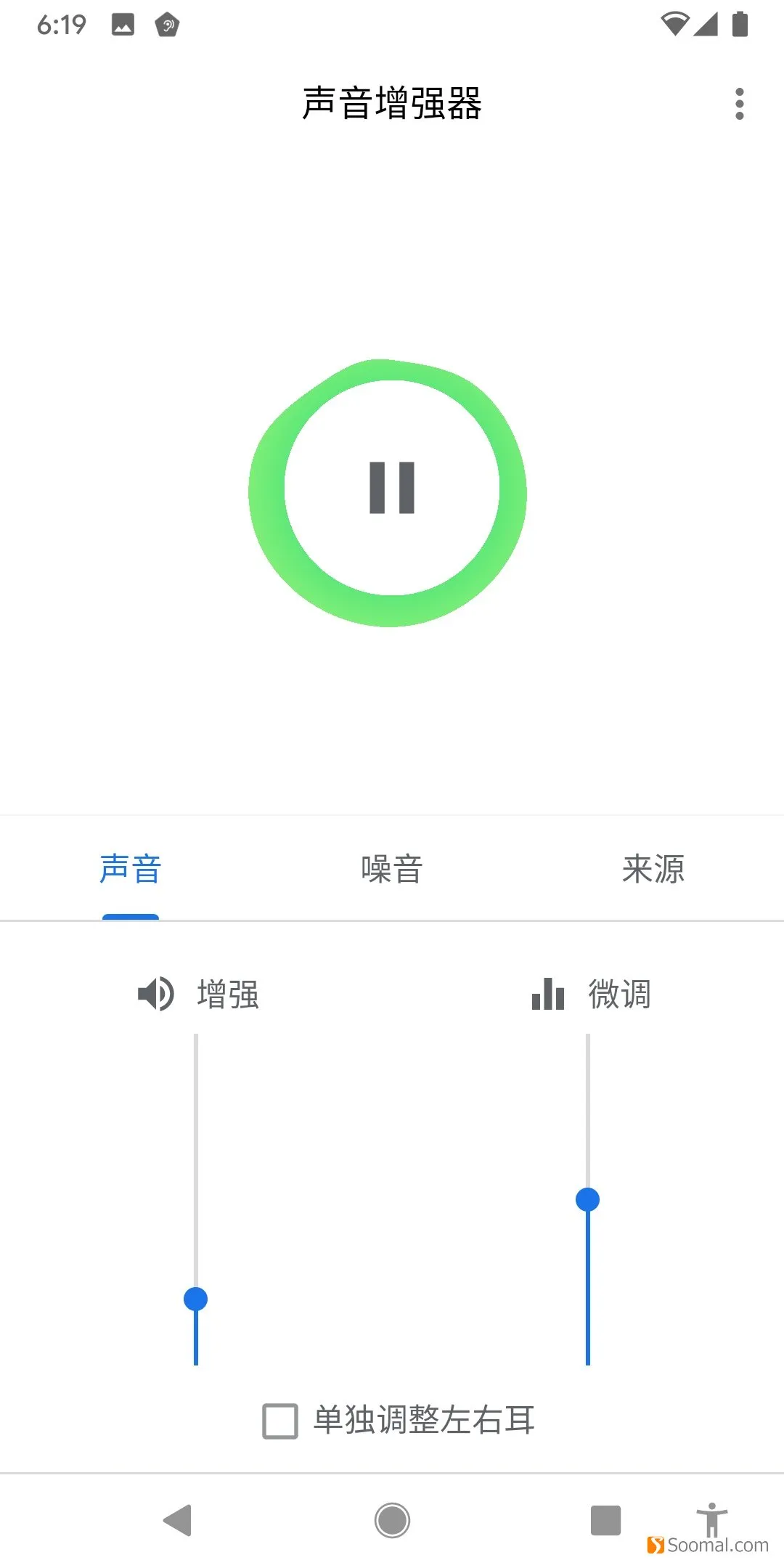Check the 单独调整左右耳 checkbox
784x1568 pixels.
click(x=280, y=1421)
